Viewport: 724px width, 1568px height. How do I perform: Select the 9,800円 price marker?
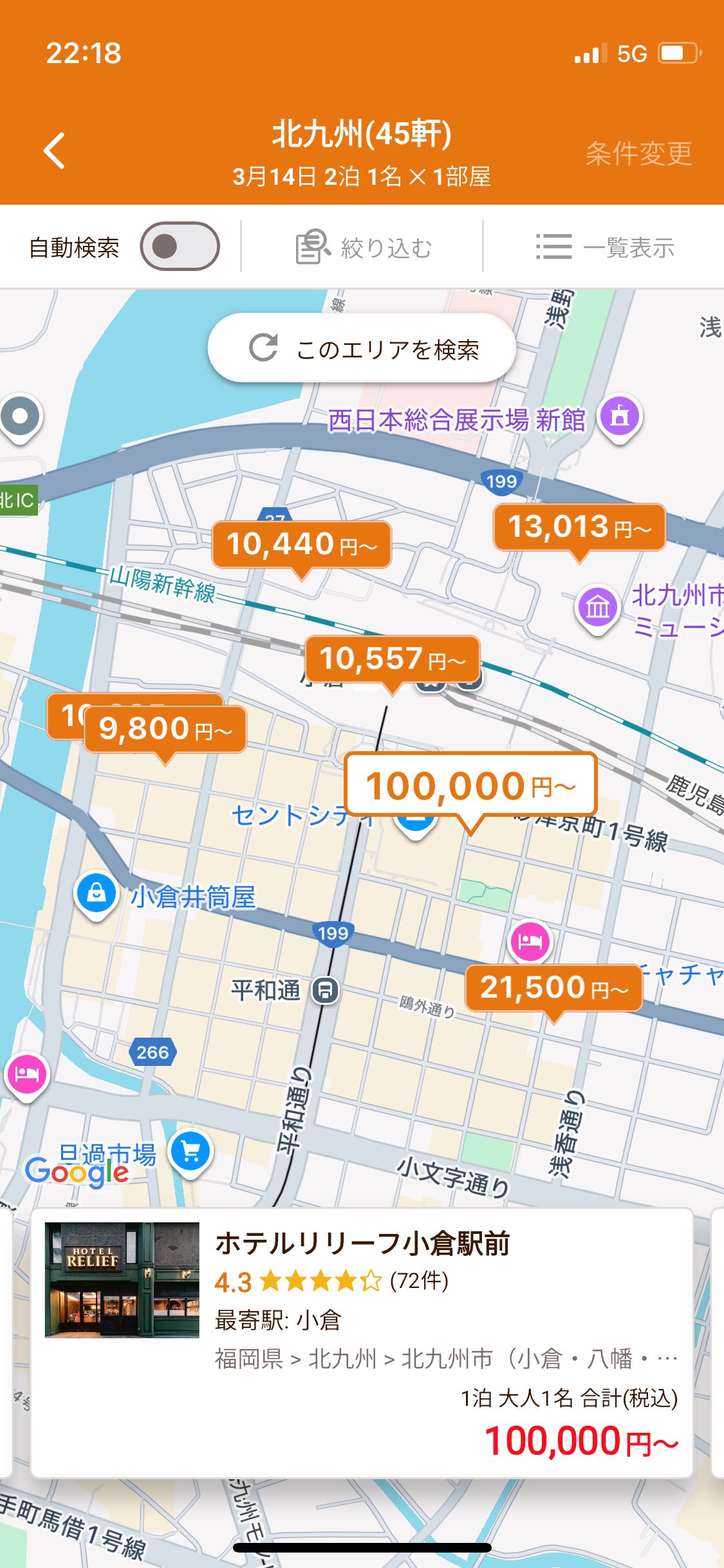coord(165,730)
